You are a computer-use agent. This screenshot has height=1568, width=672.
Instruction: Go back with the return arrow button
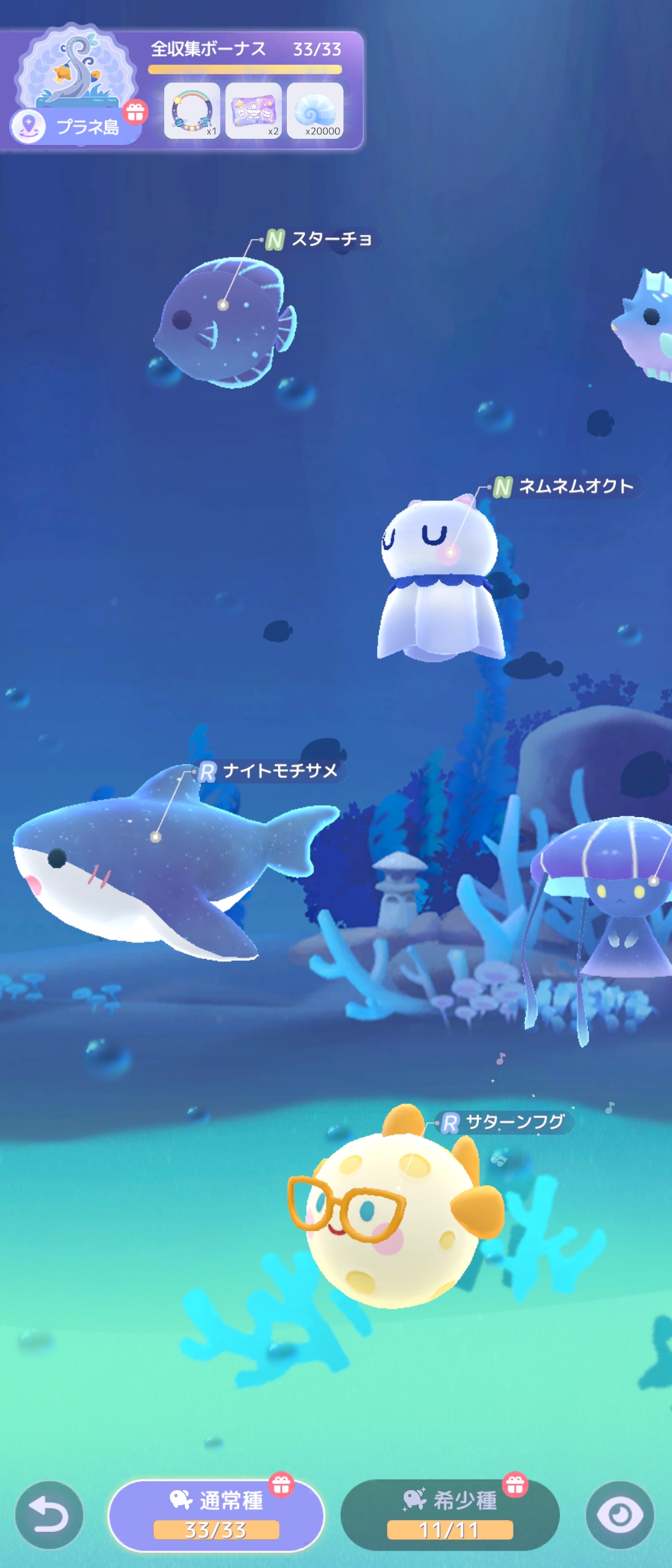click(x=49, y=1515)
